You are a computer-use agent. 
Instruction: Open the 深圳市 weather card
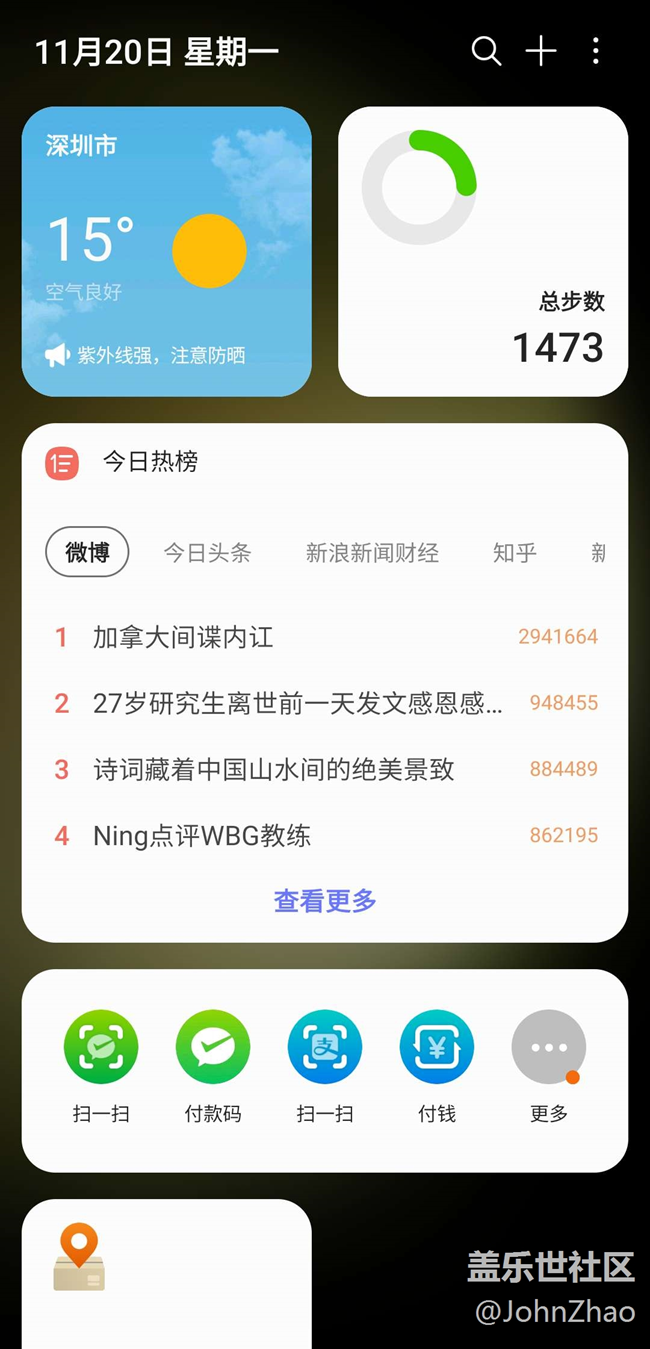(x=166, y=251)
